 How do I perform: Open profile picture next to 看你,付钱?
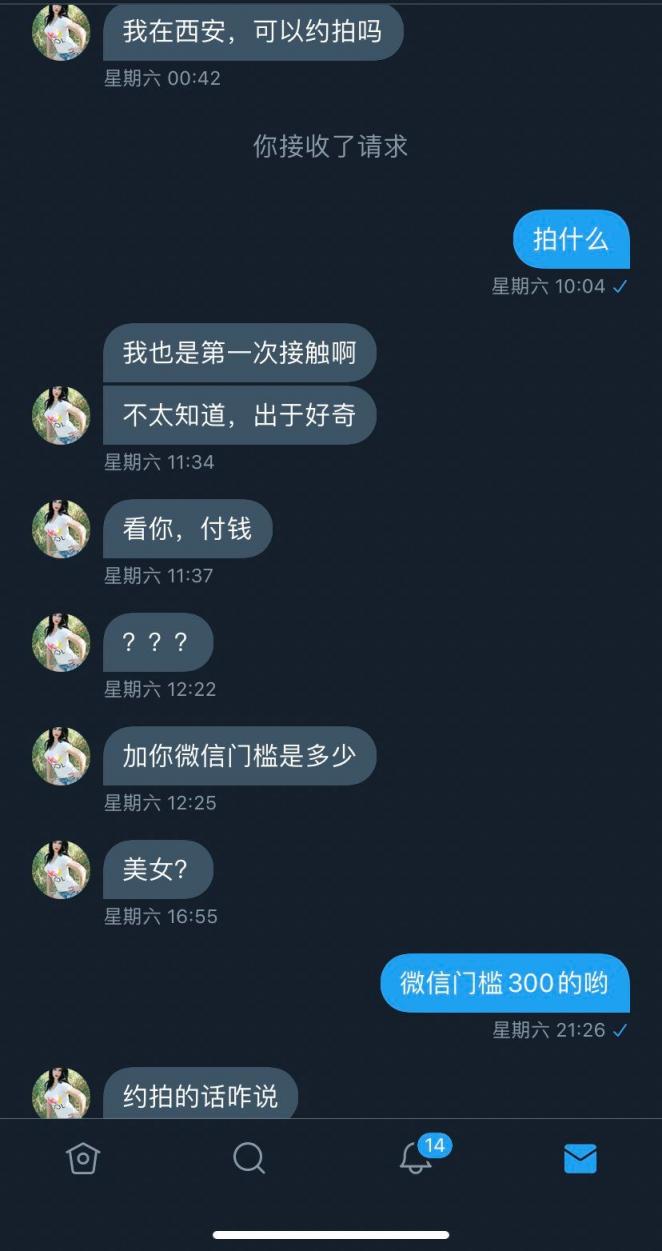point(62,528)
